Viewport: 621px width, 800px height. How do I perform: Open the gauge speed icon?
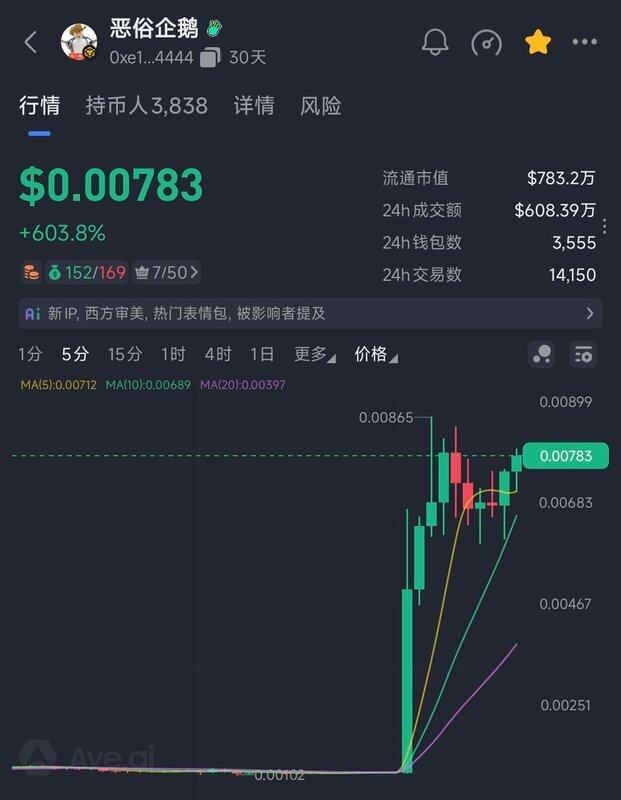click(x=487, y=42)
